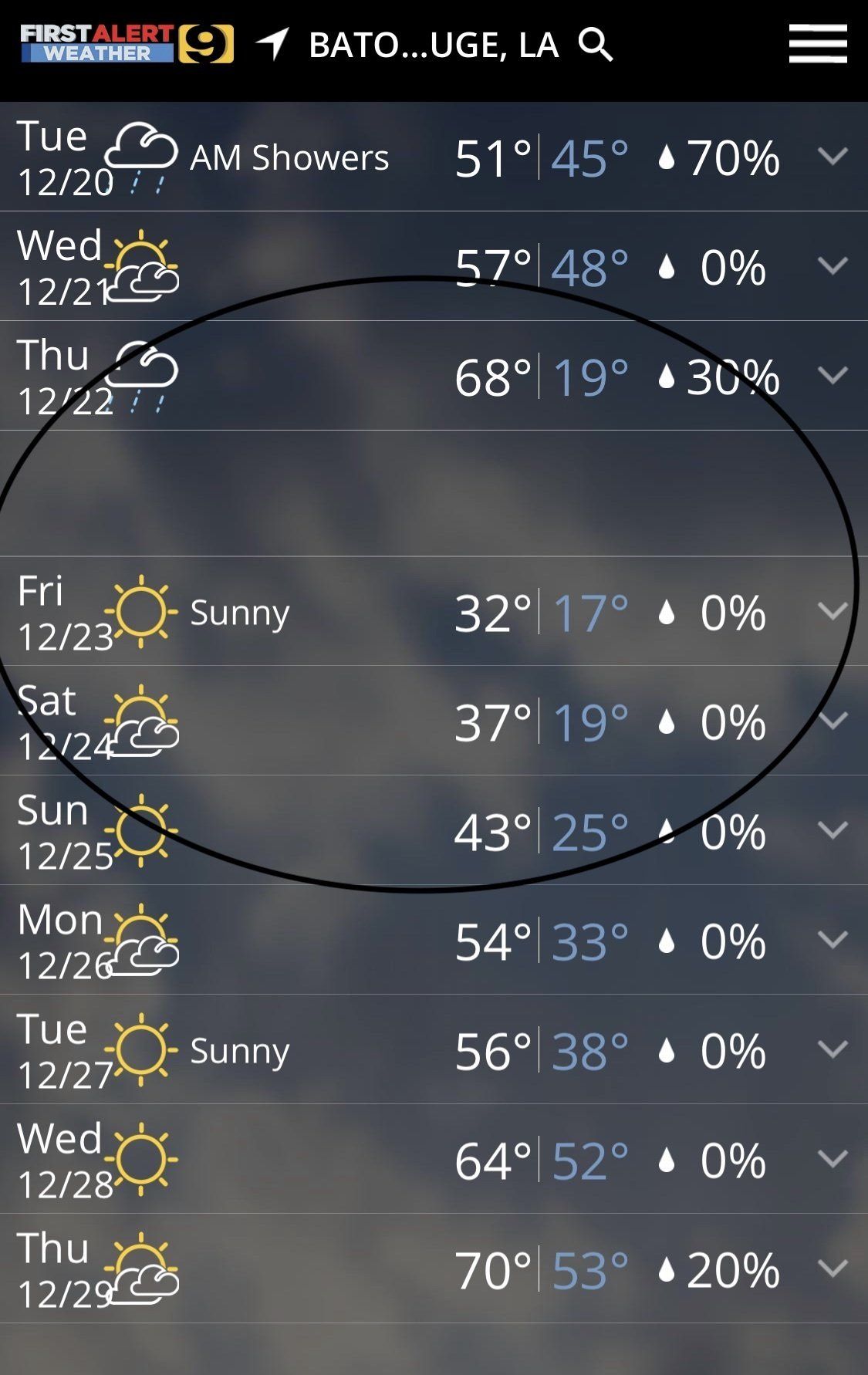Open the hamburger menu
The width and height of the screenshot is (868, 1375).
pos(817,44)
